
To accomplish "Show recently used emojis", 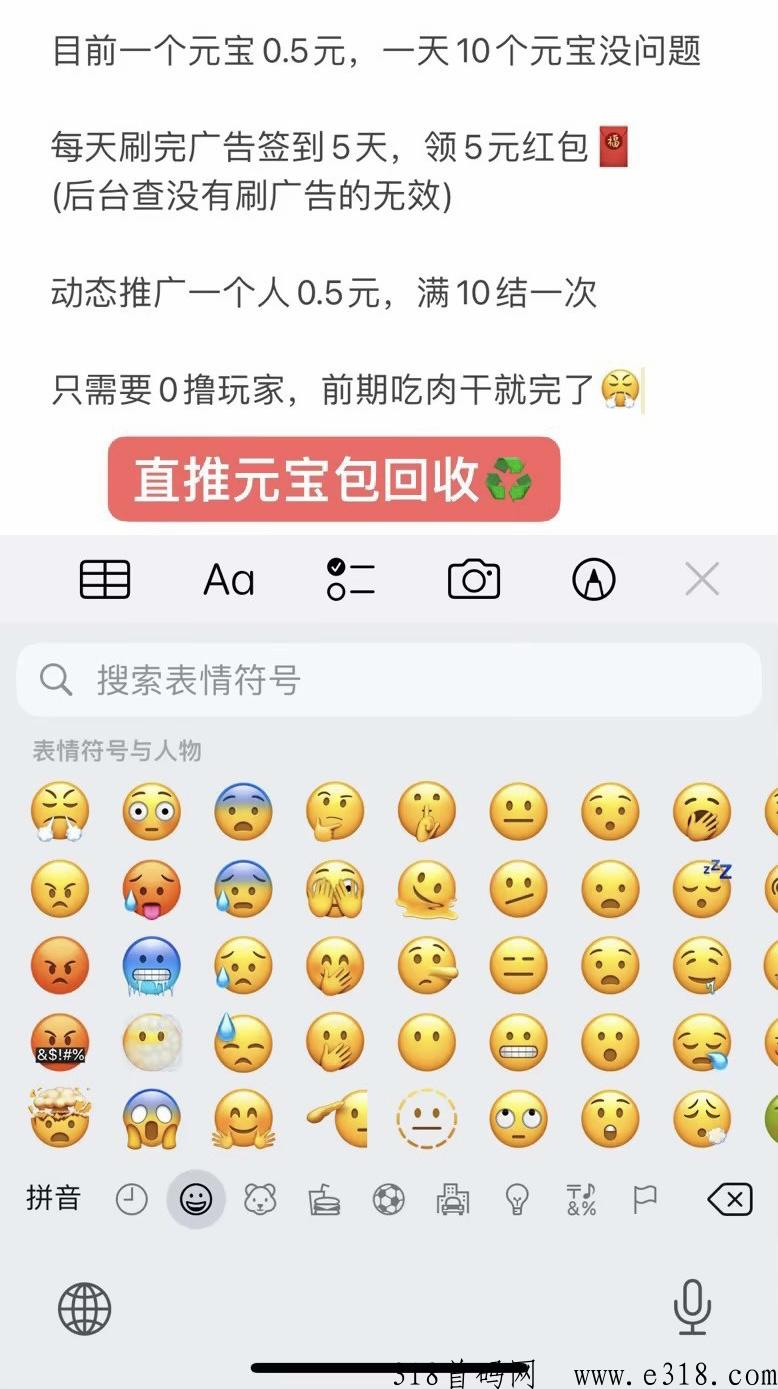I will (x=131, y=1199).
